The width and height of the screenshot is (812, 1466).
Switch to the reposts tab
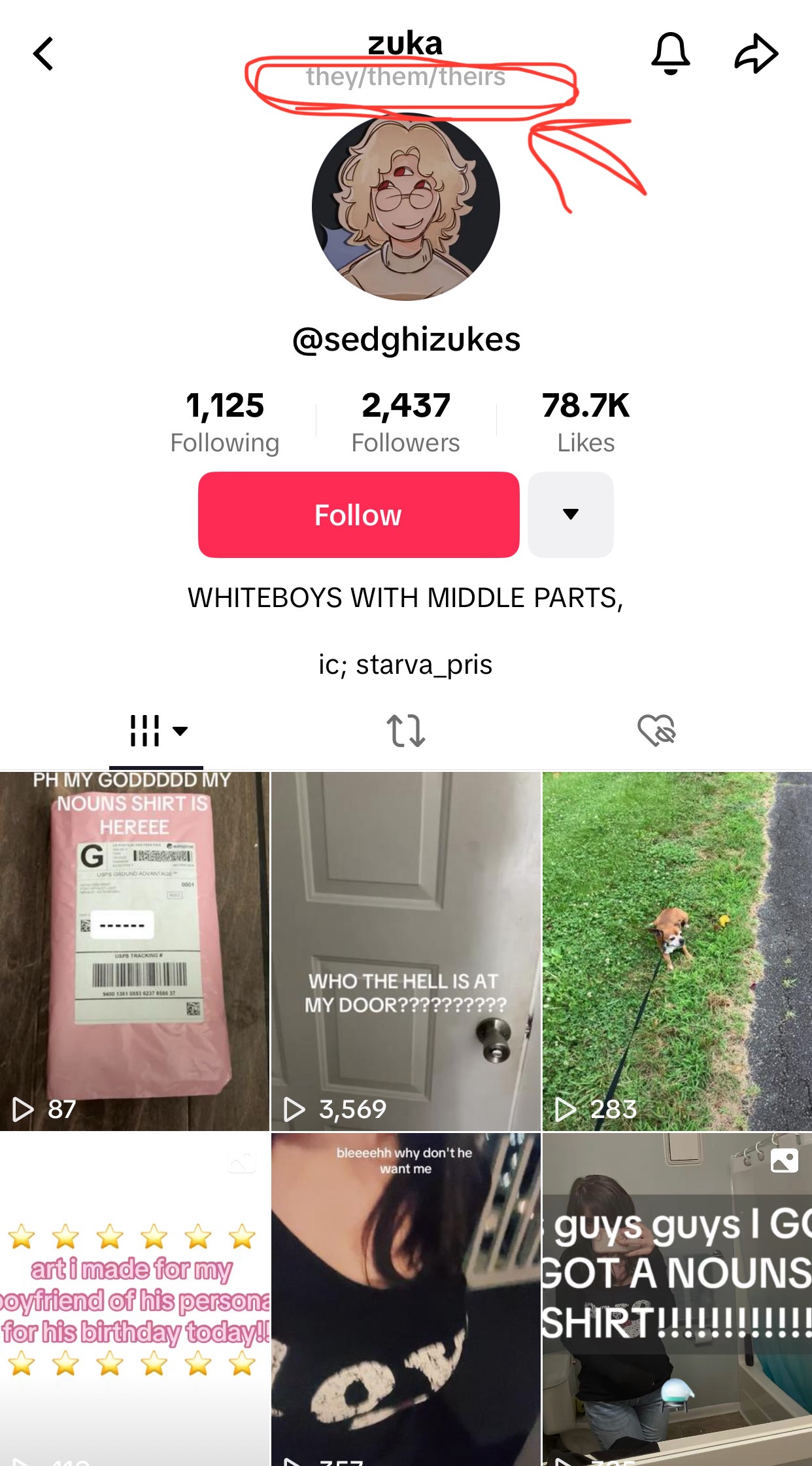tap(405, 731)
